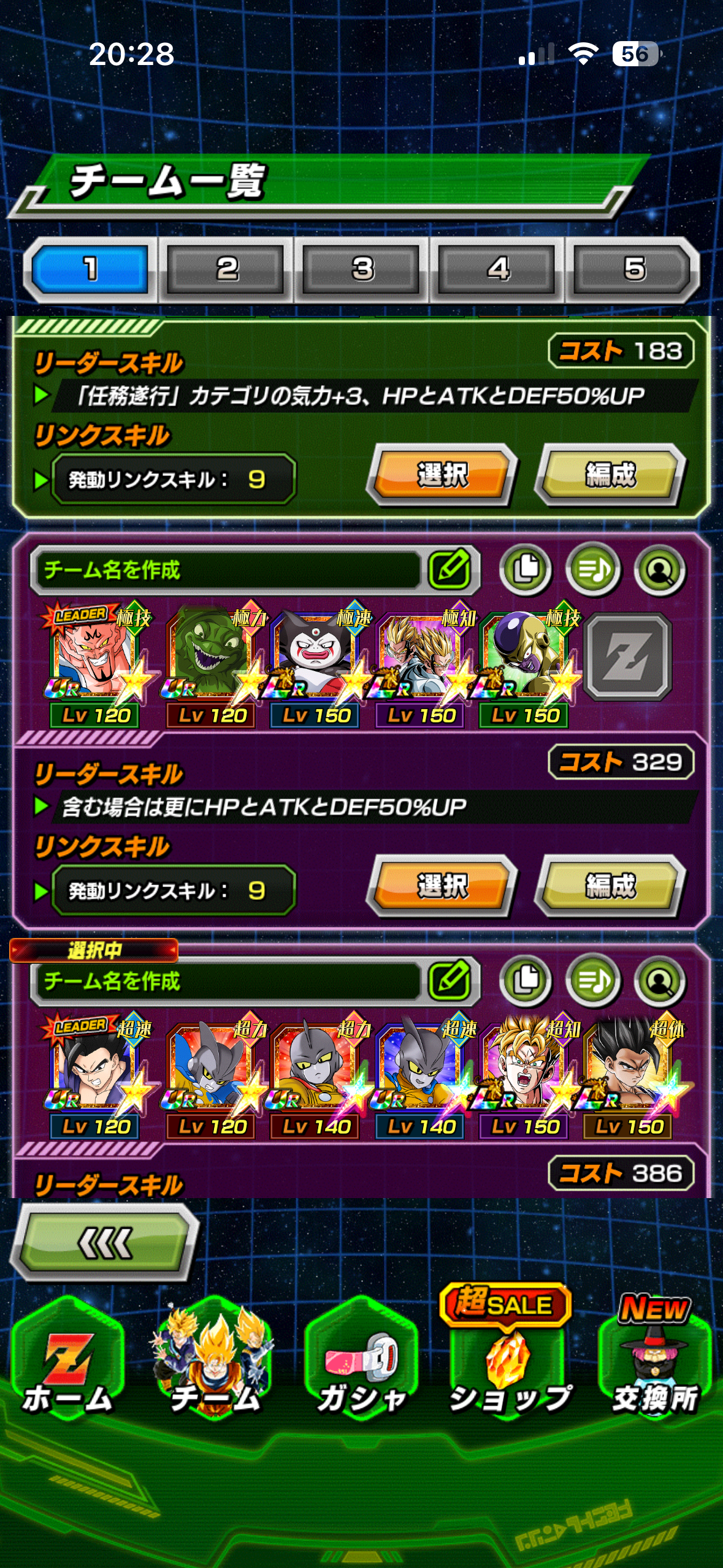Tap 編成 on the cost 183 team
Image resolution: width=723 pixels, height=1568 pixels.
click(611, 475)
